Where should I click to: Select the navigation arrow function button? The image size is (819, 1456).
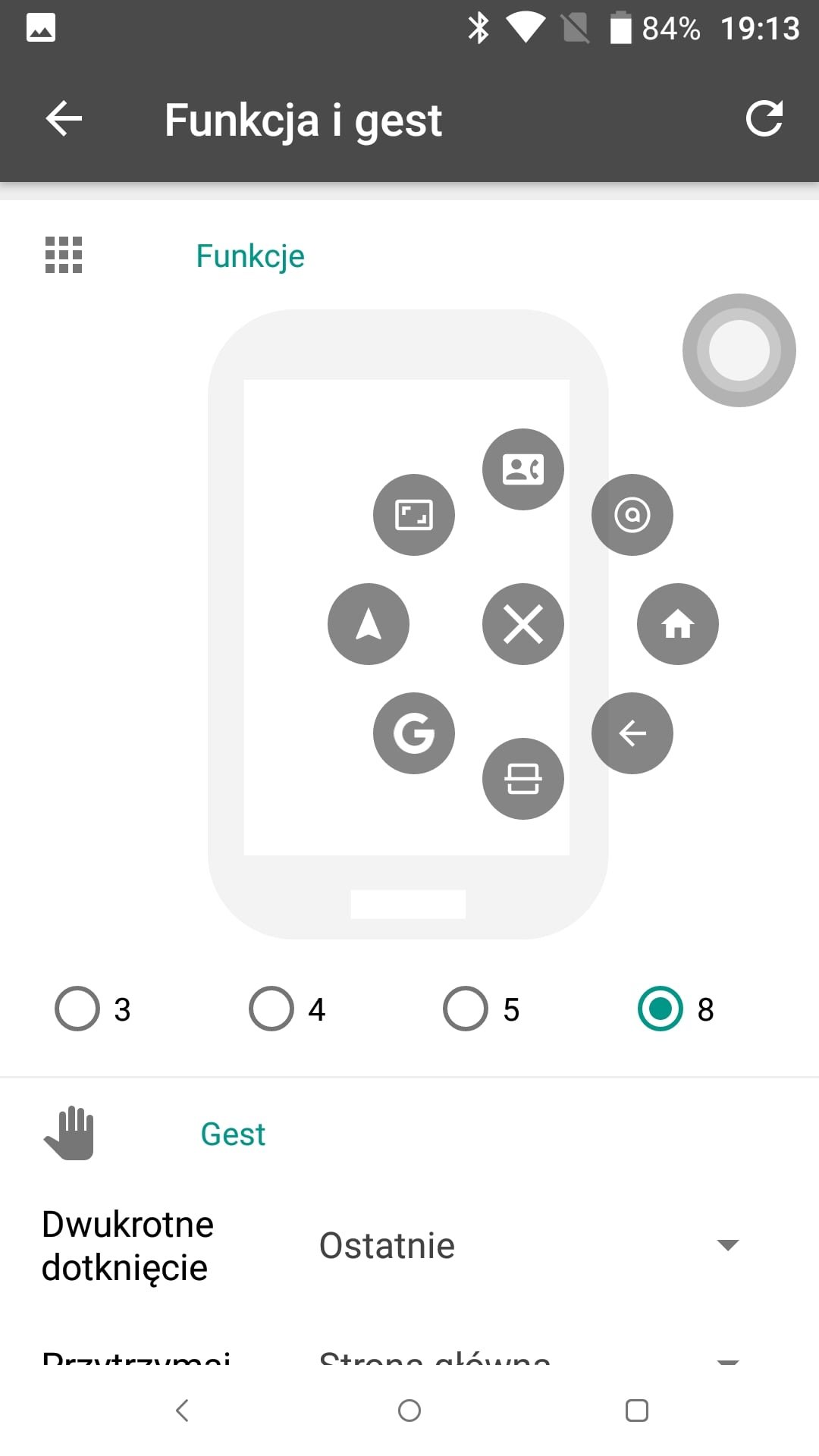coord(369,624)
